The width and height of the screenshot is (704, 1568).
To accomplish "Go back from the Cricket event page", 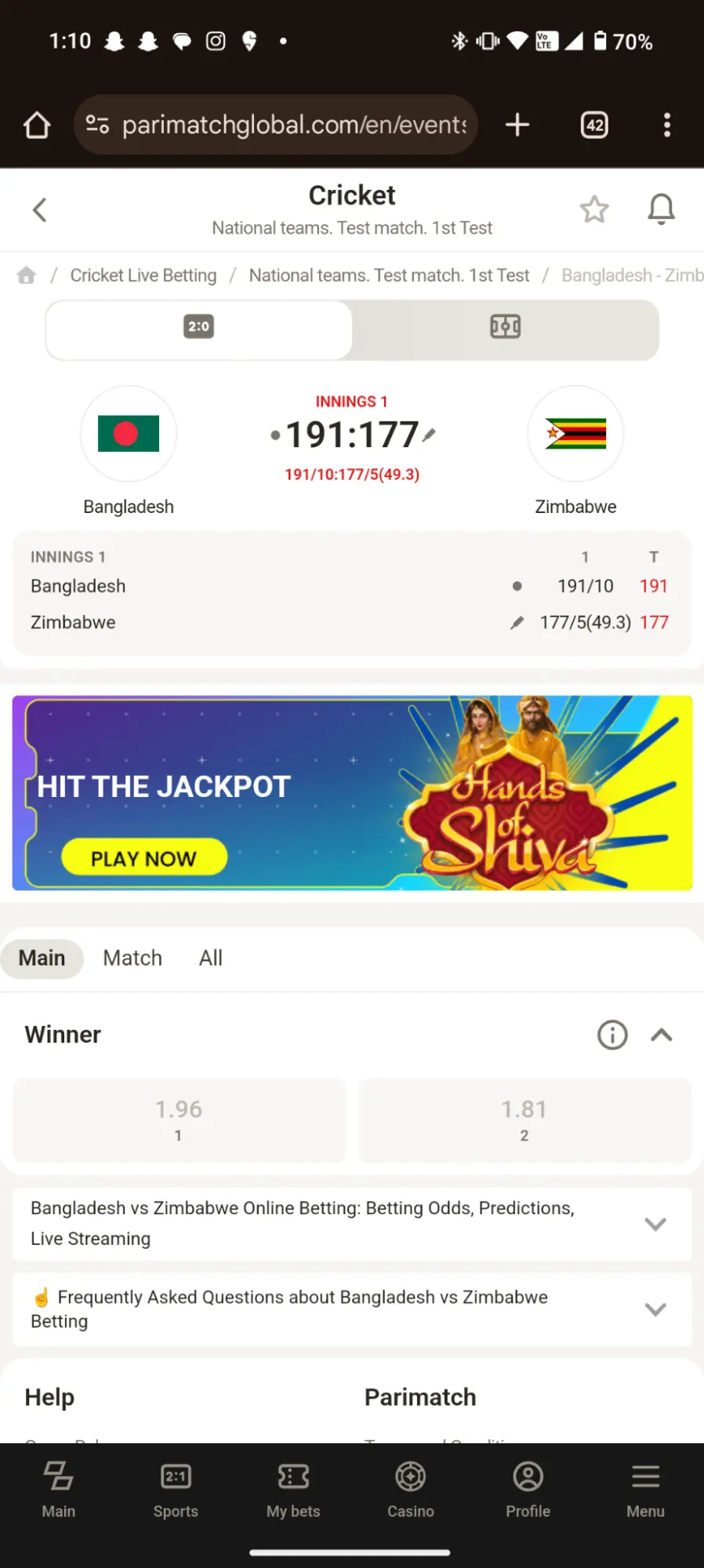I will click(x=39, y=209).
